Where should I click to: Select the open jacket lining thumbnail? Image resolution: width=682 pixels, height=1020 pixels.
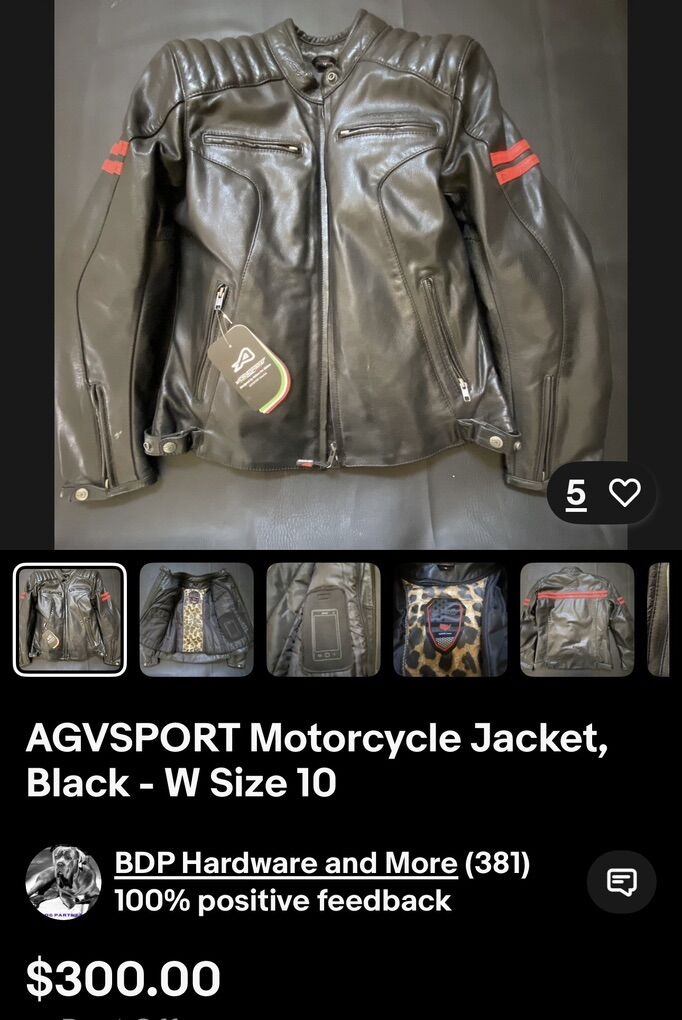tap(196, 620)
